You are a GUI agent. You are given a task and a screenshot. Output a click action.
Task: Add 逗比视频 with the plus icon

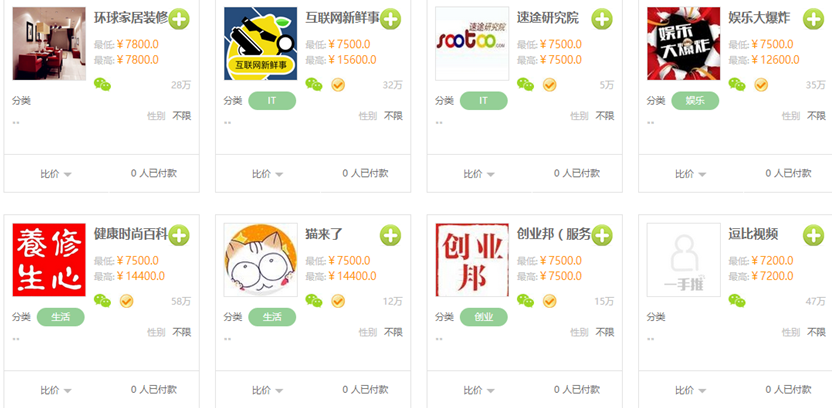[813, 235]
